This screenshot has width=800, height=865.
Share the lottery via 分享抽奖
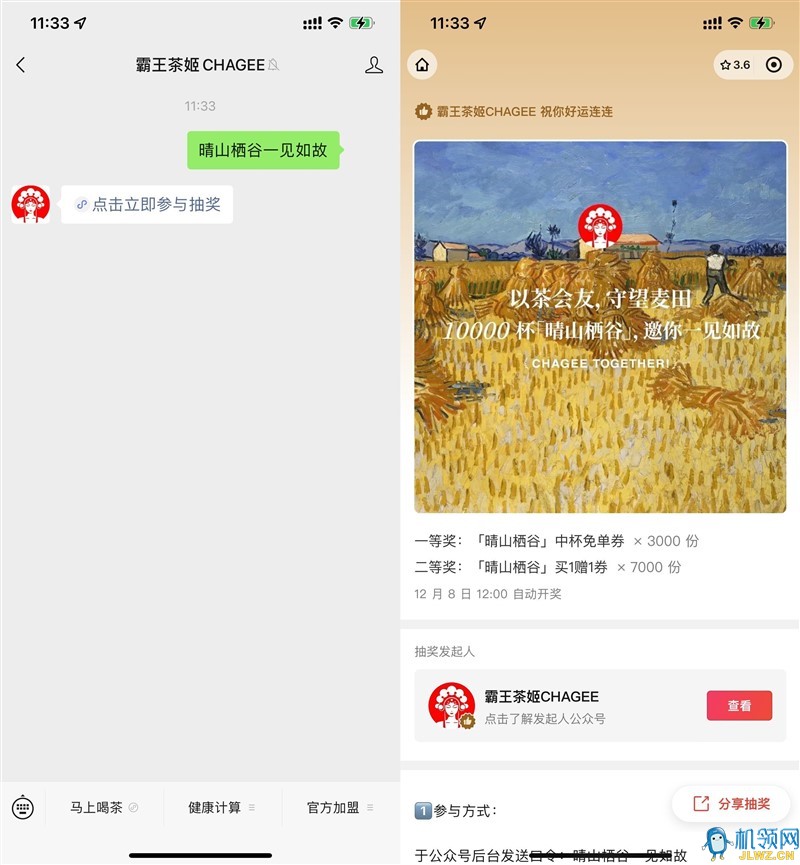[731, 804]
